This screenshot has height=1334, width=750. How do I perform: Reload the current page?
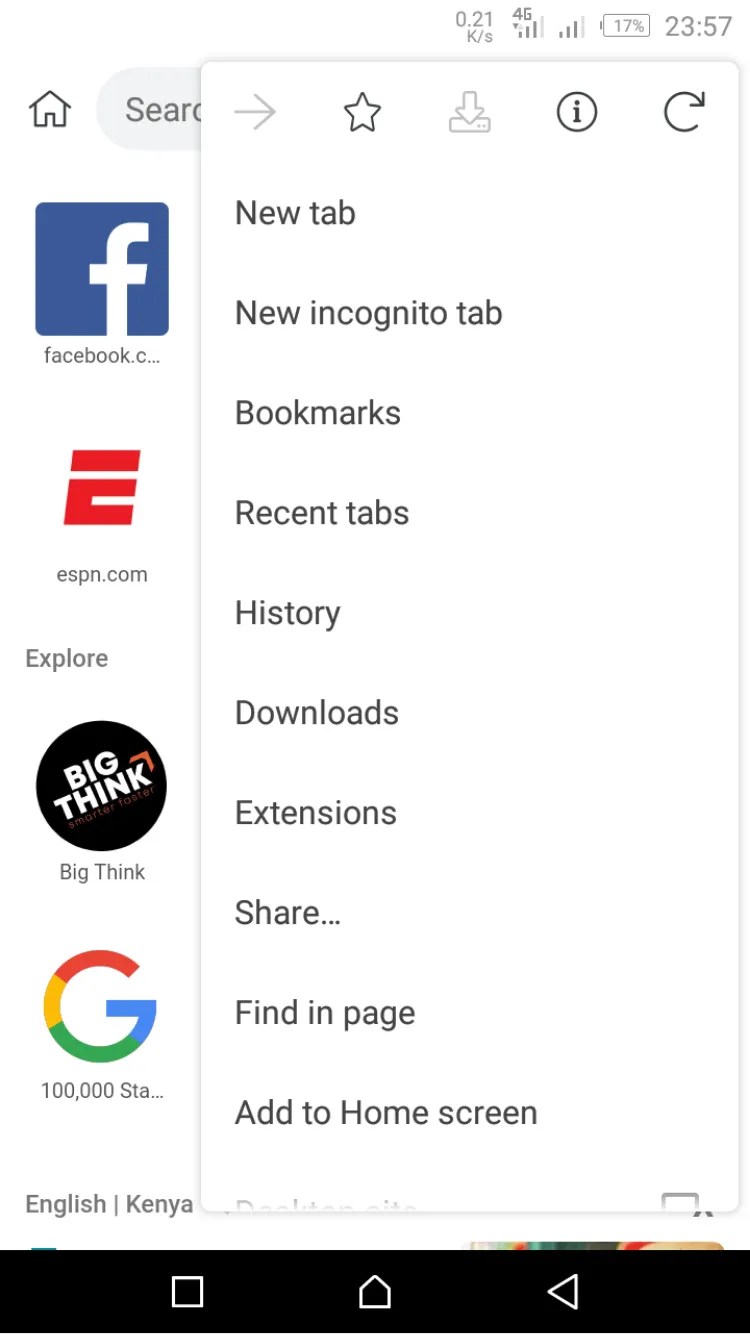click(x=684, y=113)
